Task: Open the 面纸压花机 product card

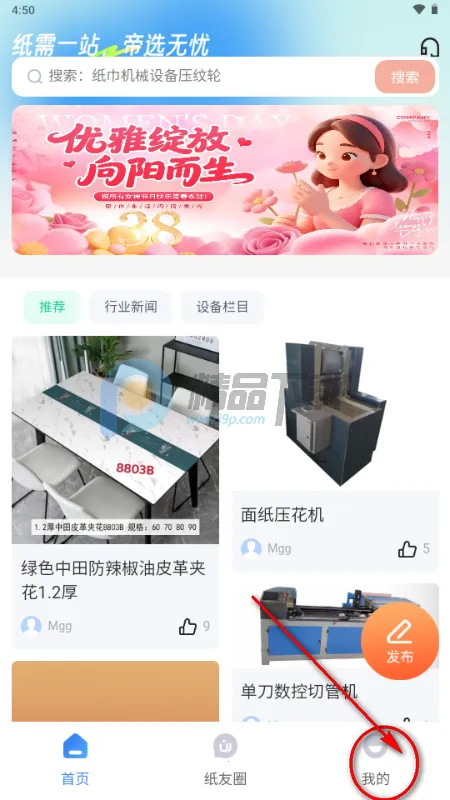Action: 336,453
